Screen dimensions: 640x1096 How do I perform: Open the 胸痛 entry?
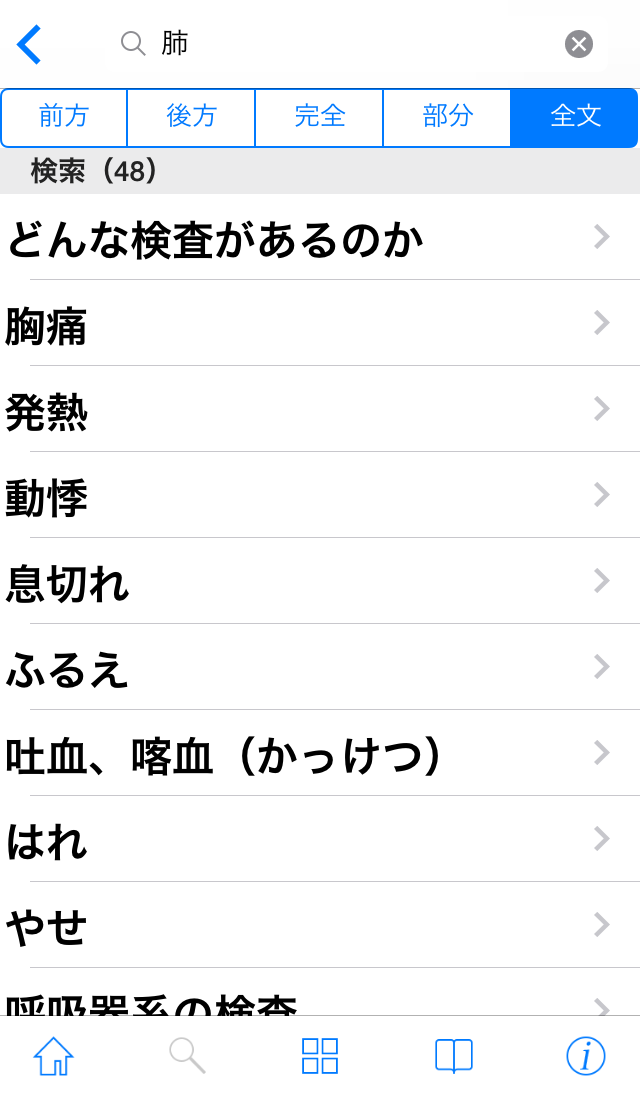pyautogui.click(x=320, y=324)
